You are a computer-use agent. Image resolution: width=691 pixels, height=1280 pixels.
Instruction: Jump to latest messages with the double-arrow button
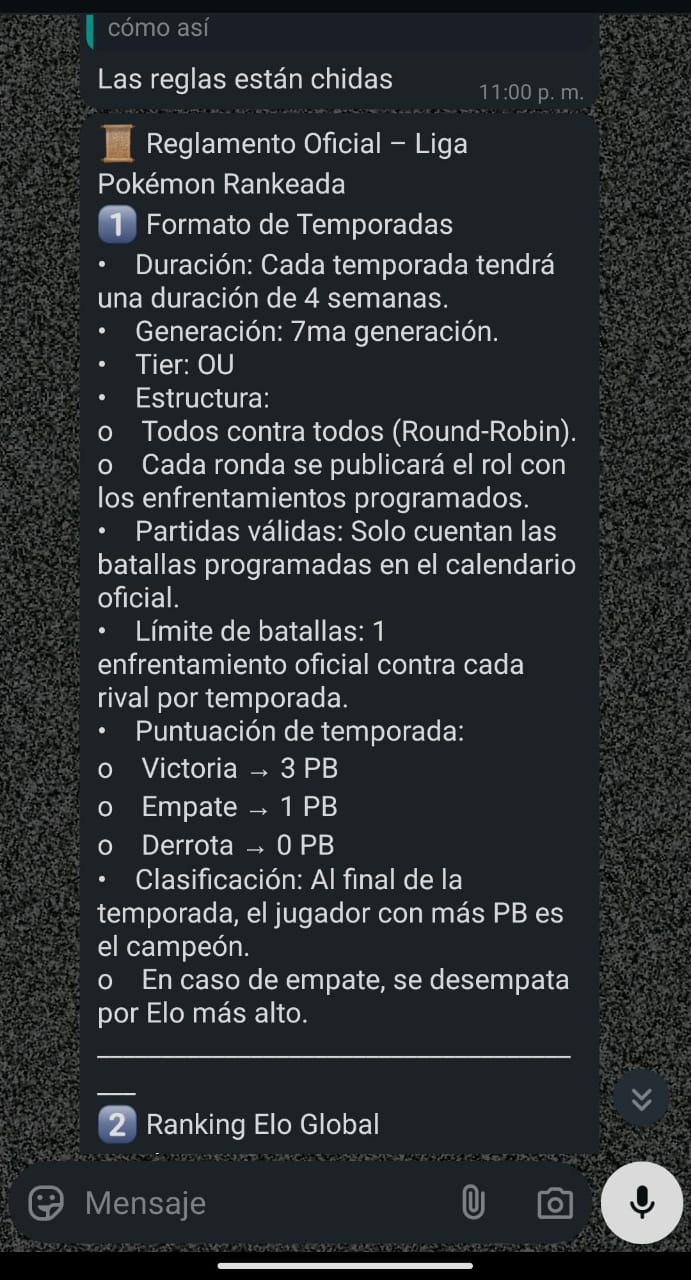pyautogui.click(x=641, y=1099)
